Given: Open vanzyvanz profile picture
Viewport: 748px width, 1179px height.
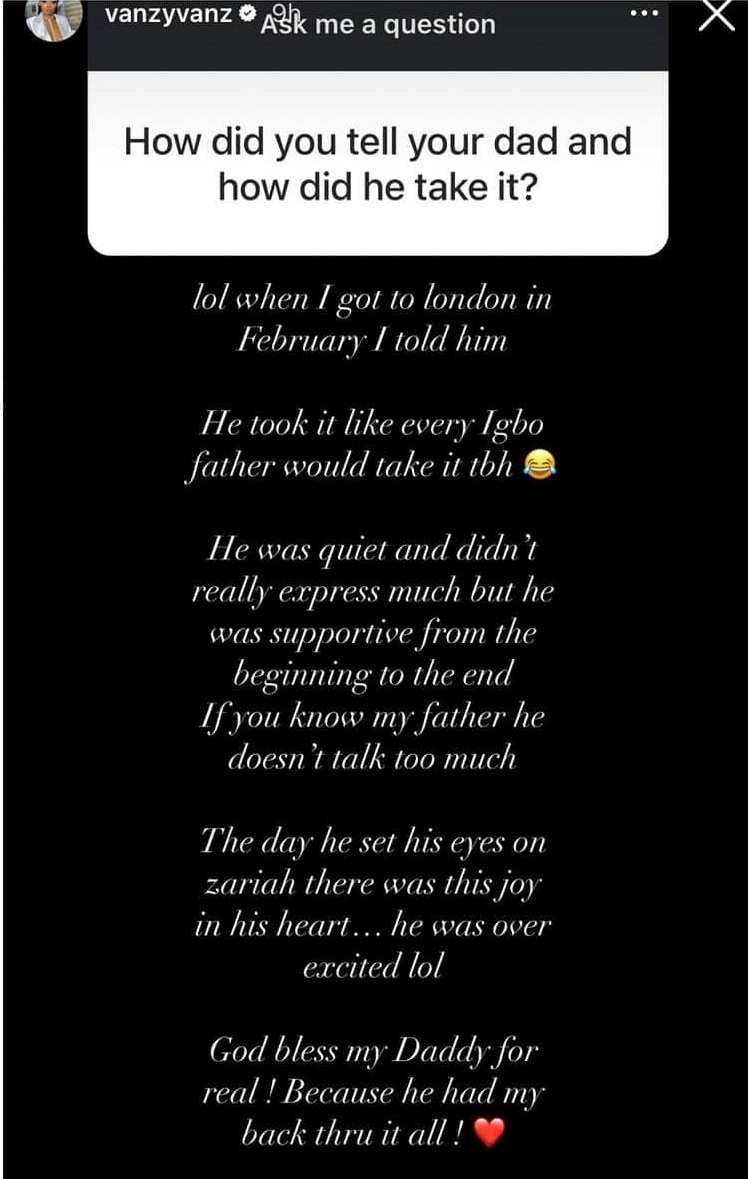Looking at the screenshot, I should click(53, 19).
